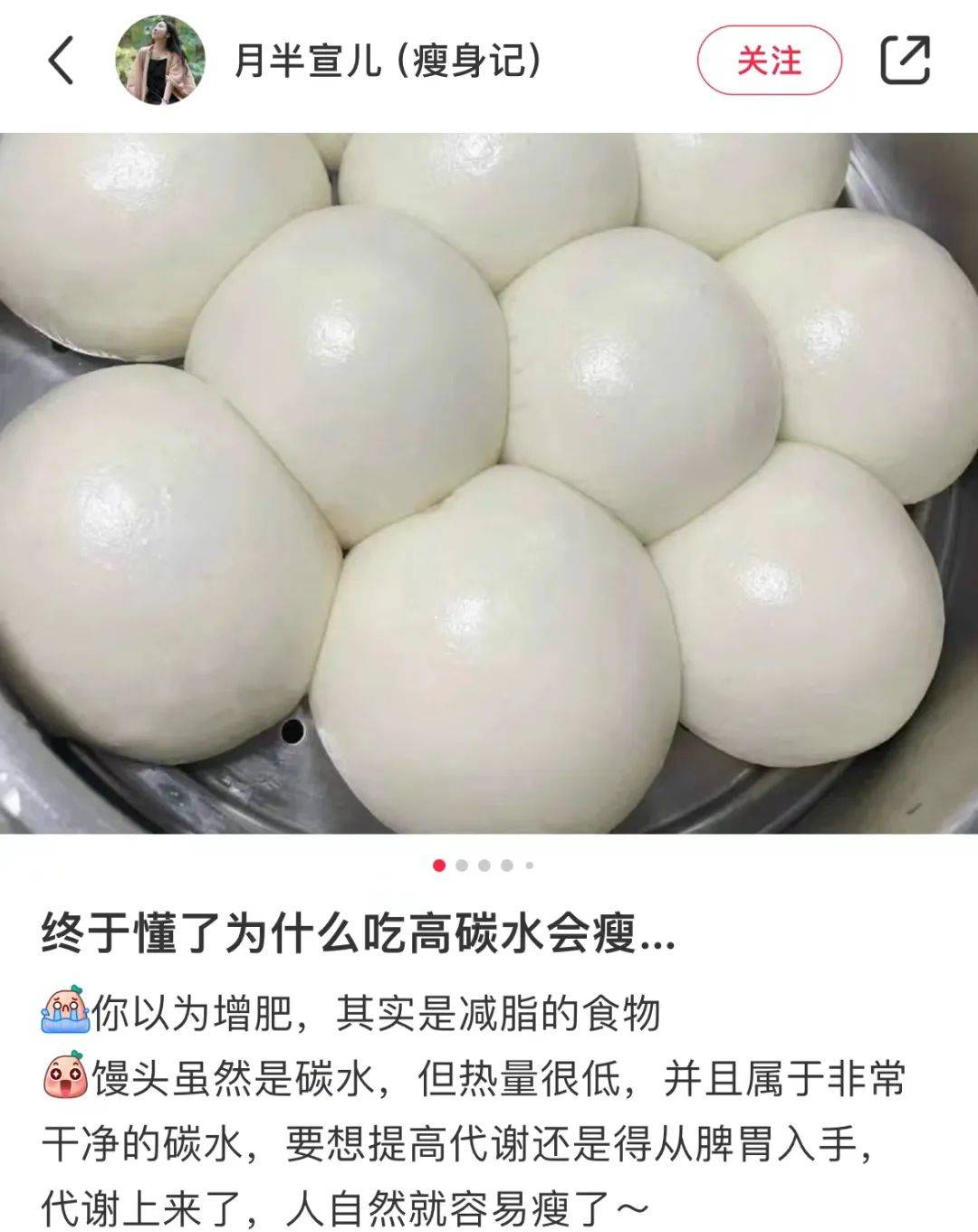Go back using the top-left arrow
The image size is (978, 1232).
click(62, 61)
